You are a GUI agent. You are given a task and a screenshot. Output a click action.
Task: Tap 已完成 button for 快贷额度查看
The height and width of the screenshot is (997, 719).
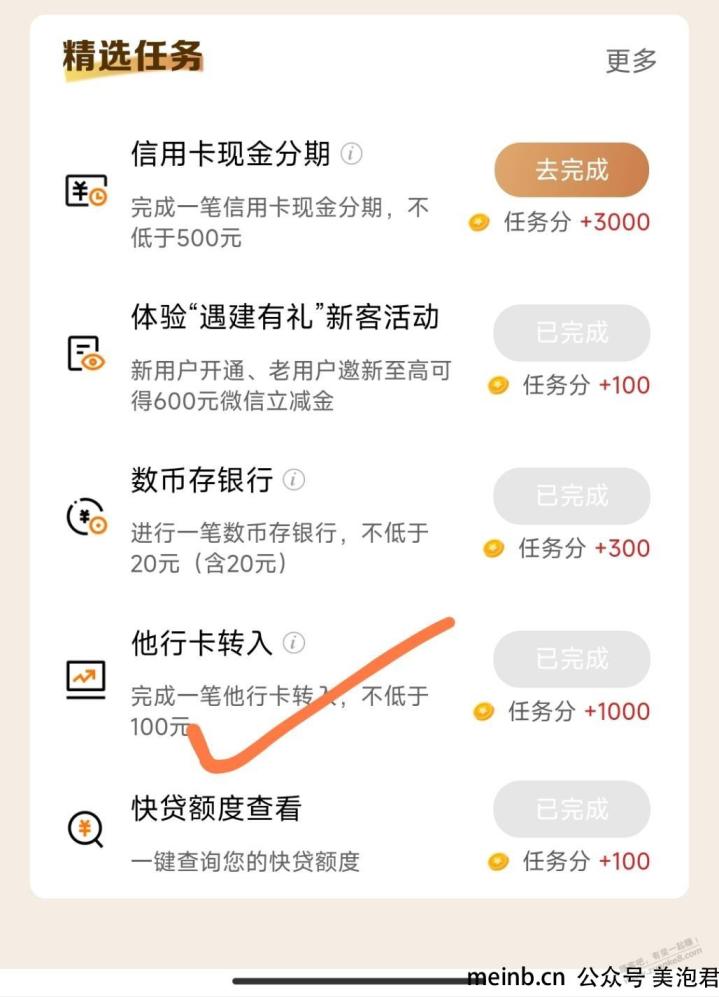click(571, 809)
